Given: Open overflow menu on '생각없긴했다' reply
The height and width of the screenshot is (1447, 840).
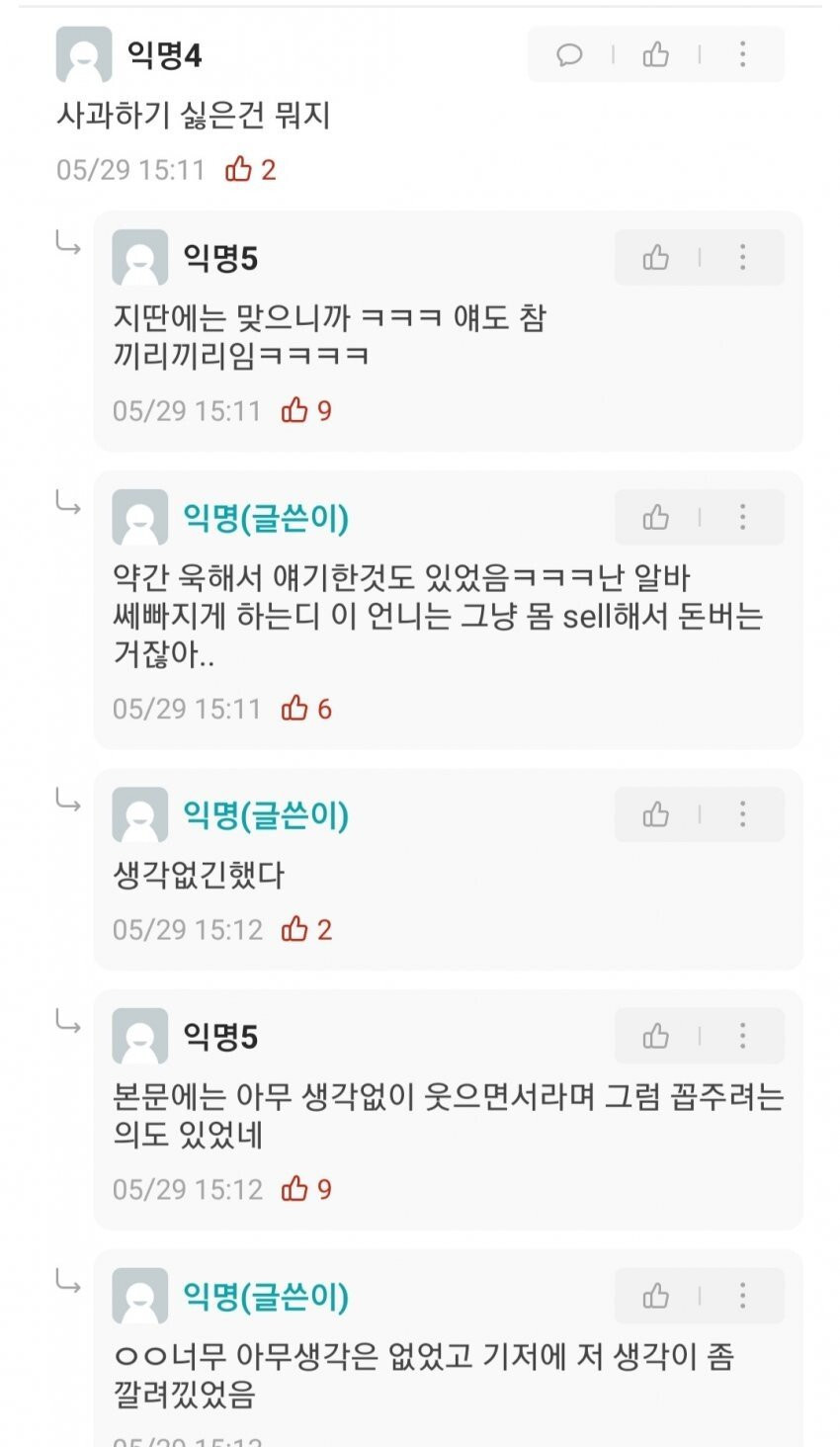Looking at the screenshot, I should click(742, 814).
